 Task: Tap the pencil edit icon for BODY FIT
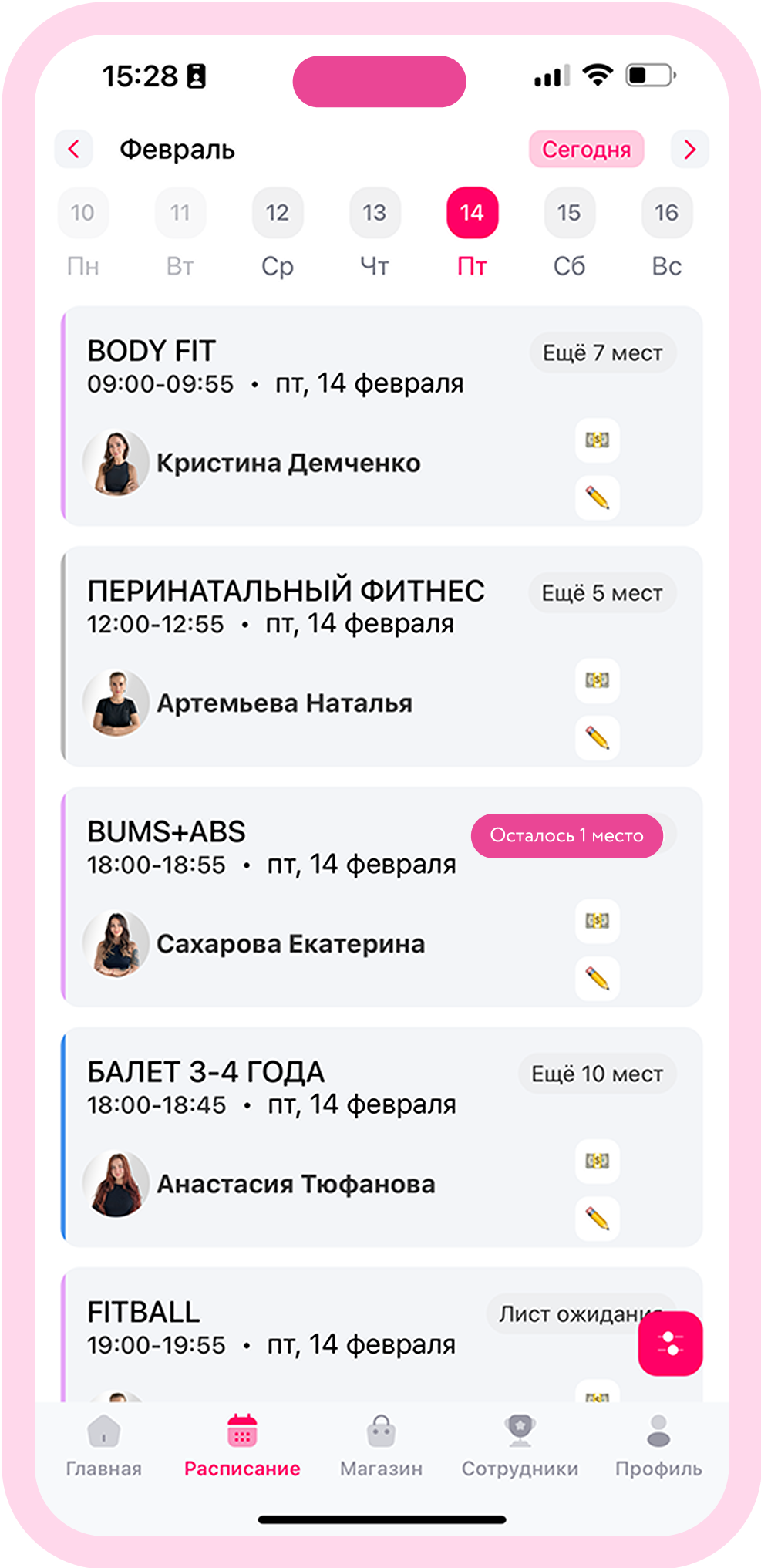[598, 497]
